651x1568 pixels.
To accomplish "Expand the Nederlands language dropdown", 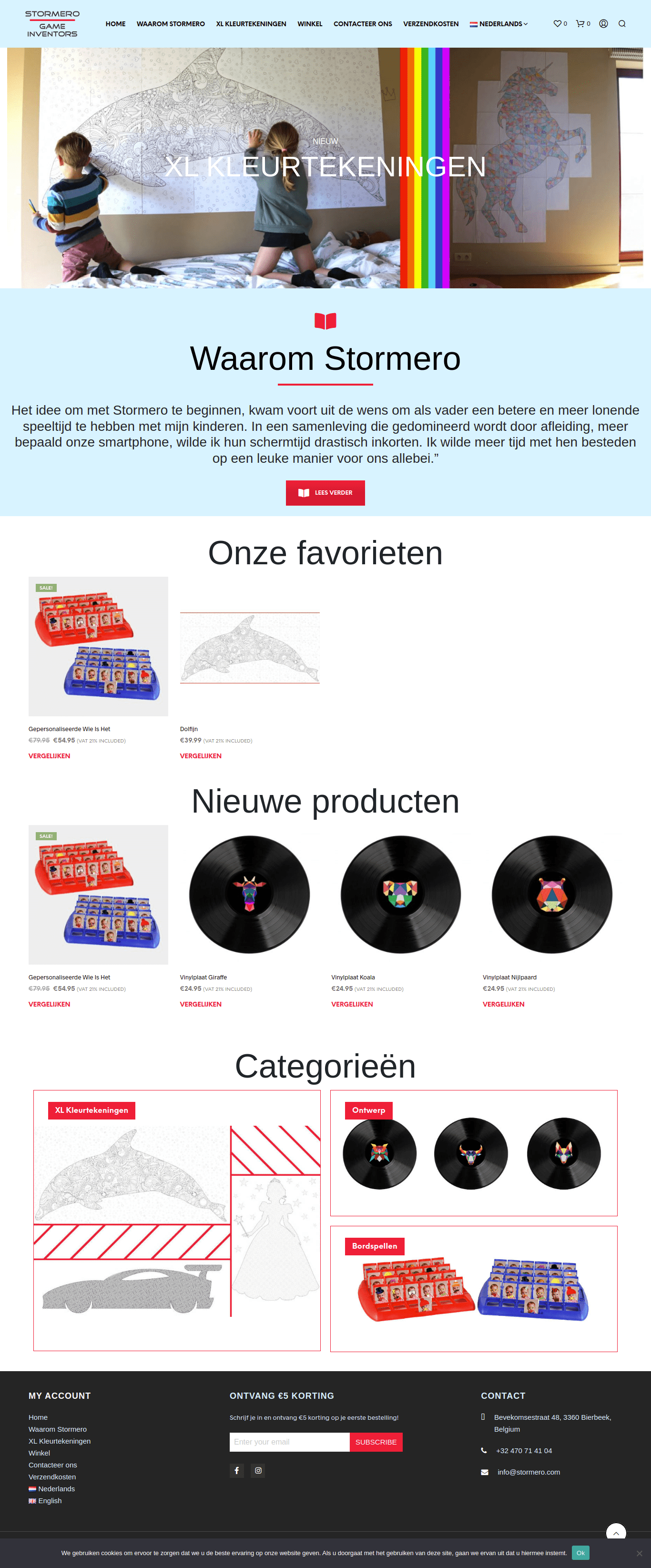I will coord(499,24).
